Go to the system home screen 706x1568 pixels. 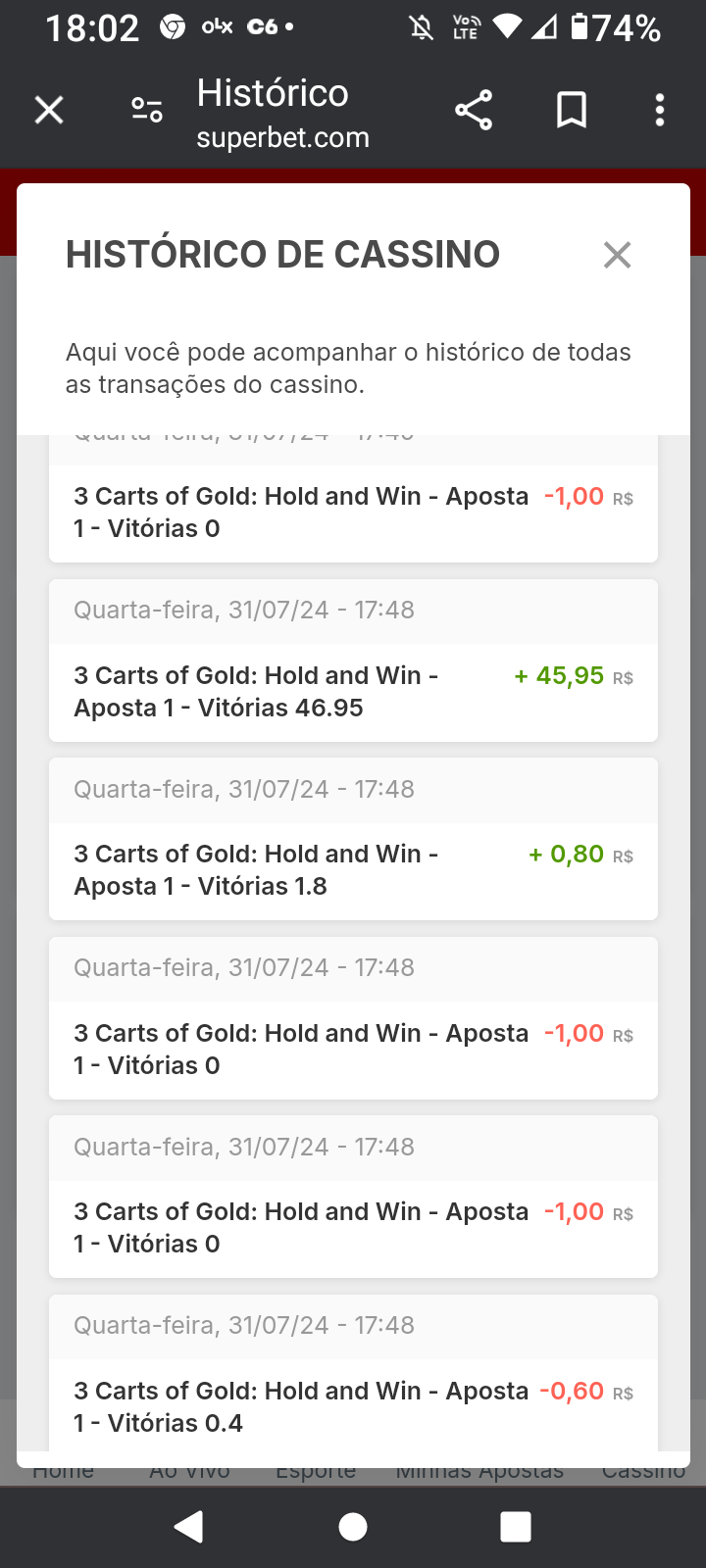[x=353, y=1527]
